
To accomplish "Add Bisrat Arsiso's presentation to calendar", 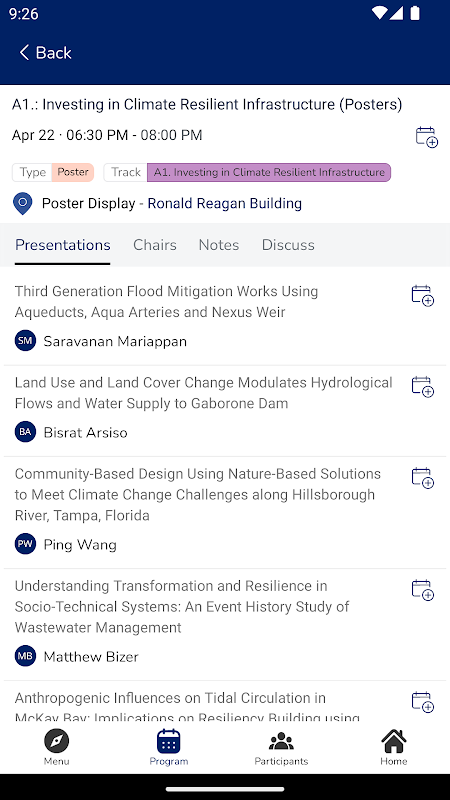I will point(422,387).
